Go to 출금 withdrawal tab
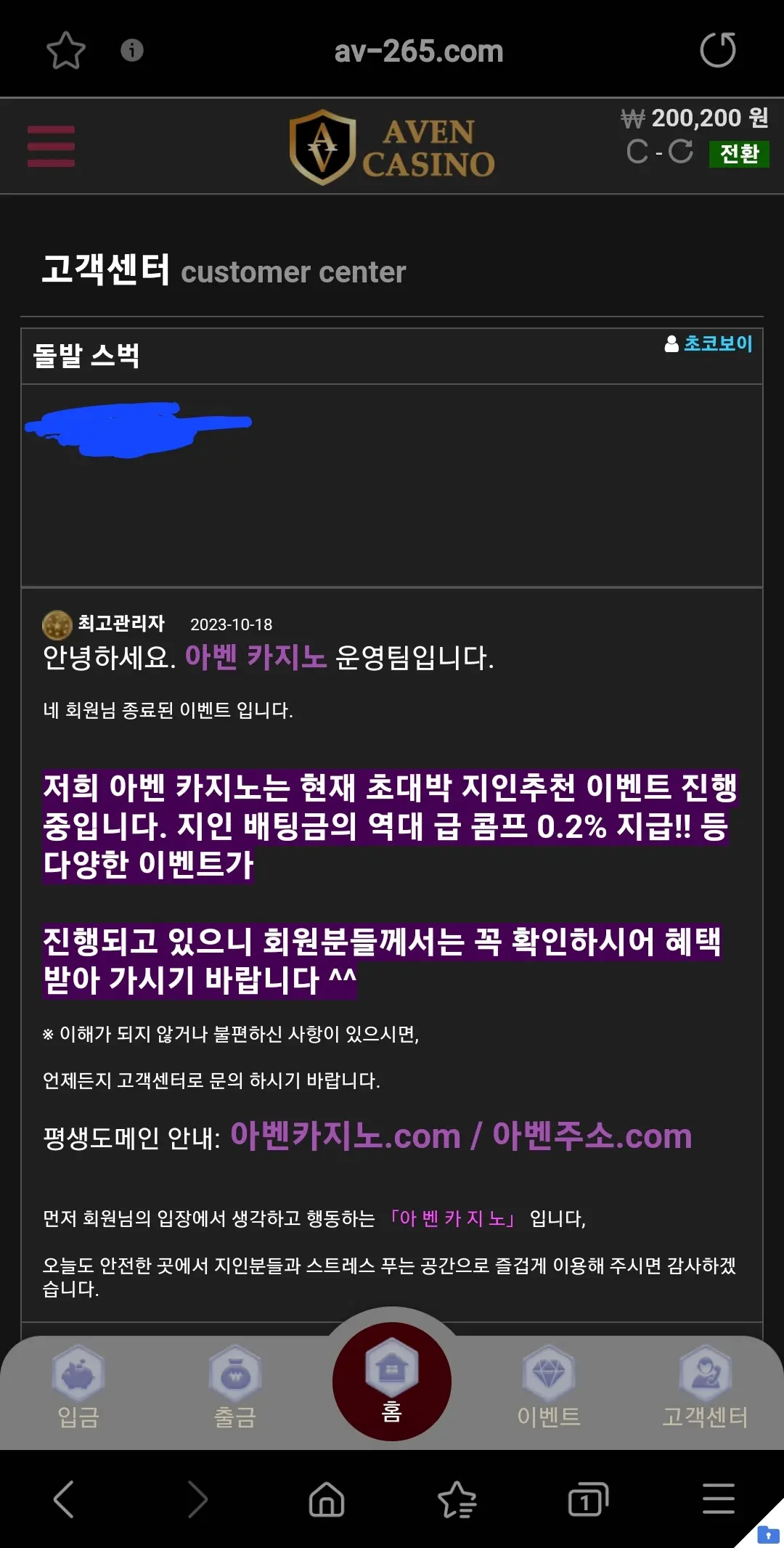 235,1388
